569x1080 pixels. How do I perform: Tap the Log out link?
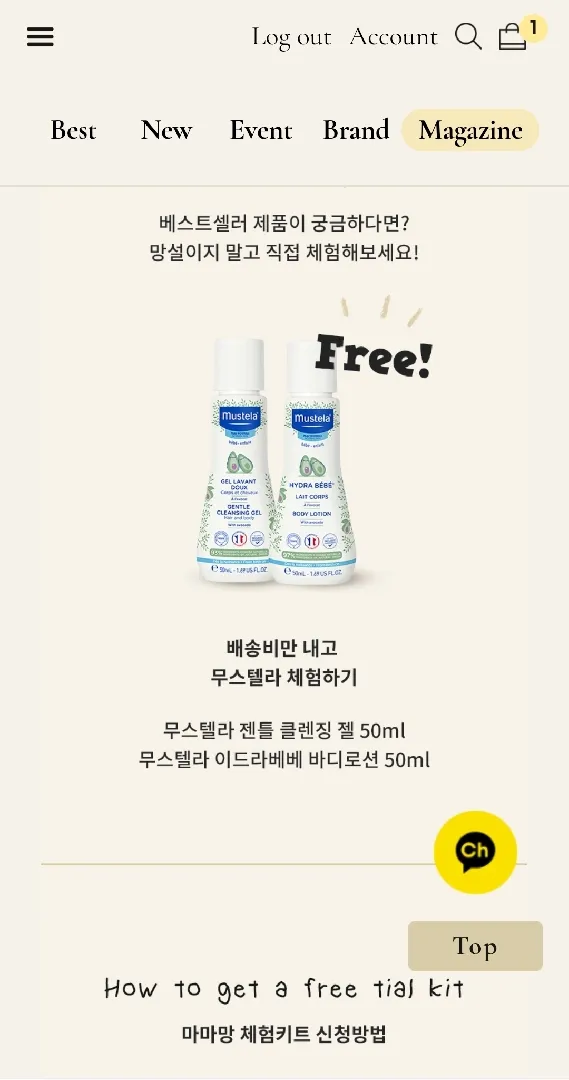[291, 37]
